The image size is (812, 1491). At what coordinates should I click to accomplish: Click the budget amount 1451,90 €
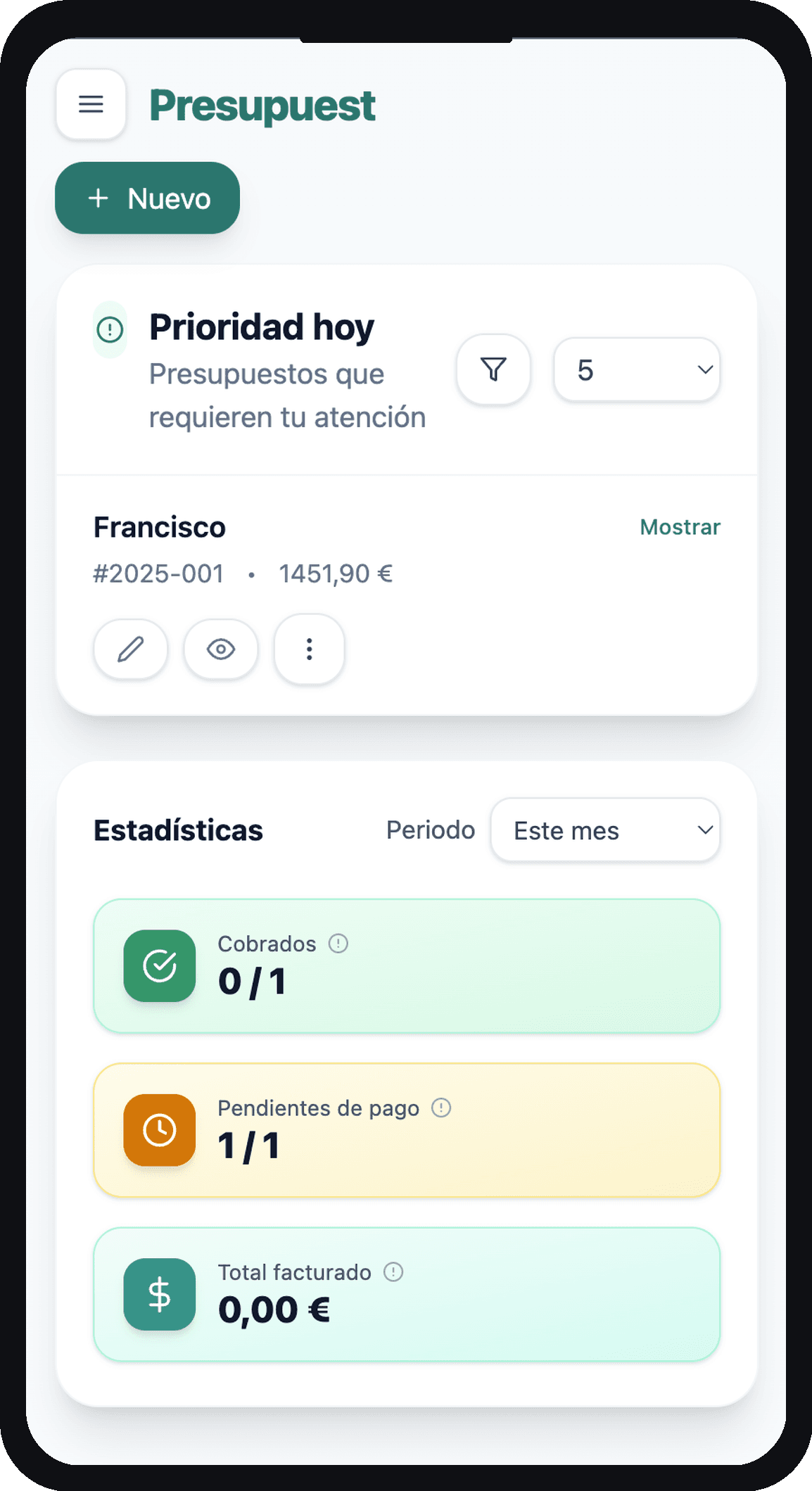coord(336,573)
